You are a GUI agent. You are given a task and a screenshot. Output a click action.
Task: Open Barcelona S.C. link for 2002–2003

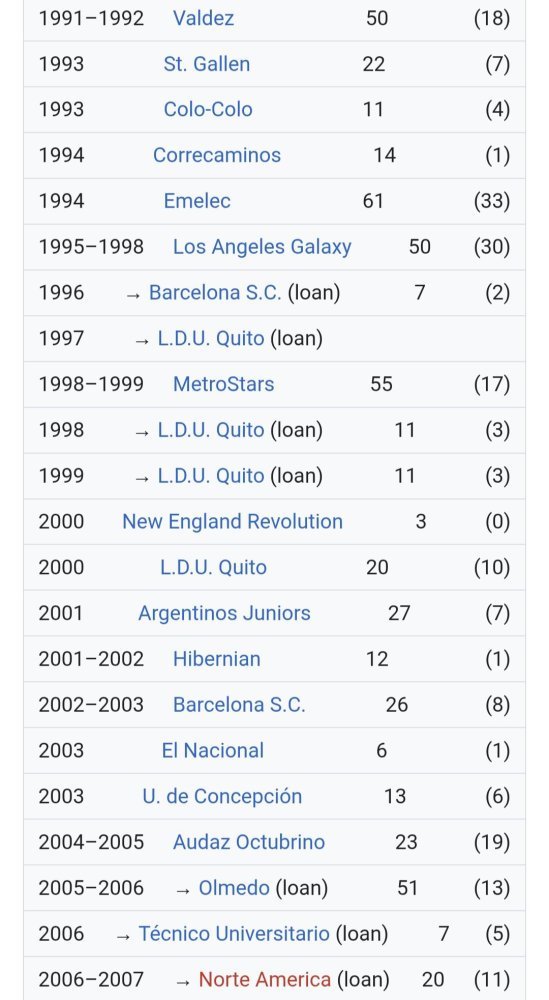click(x=239, y=705)
